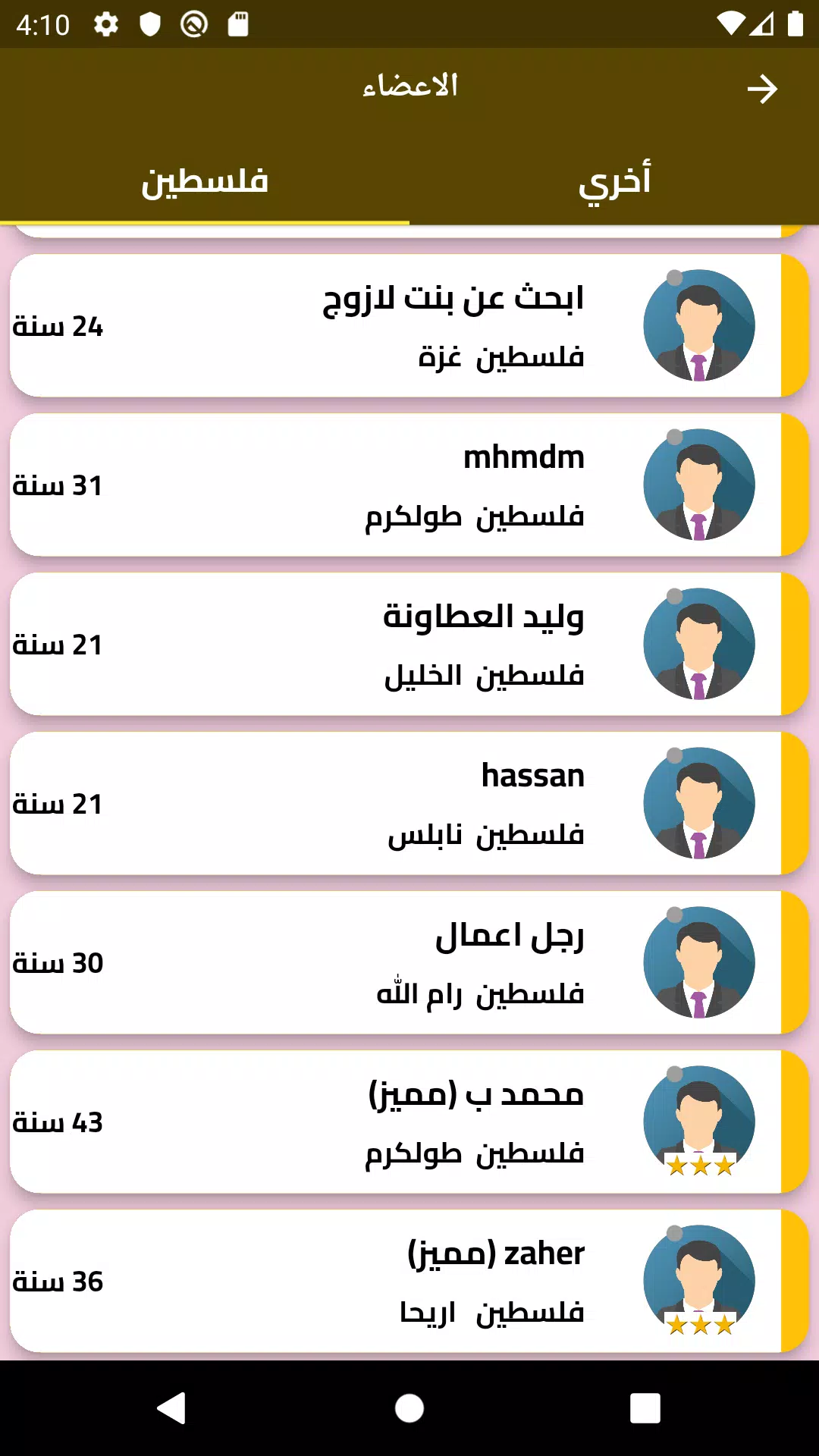The width and height of the screenshot is (819, 1456).
Task: Open the avatar for رجل اعمال
Action: pyautogui.click(x=698, y=962)
